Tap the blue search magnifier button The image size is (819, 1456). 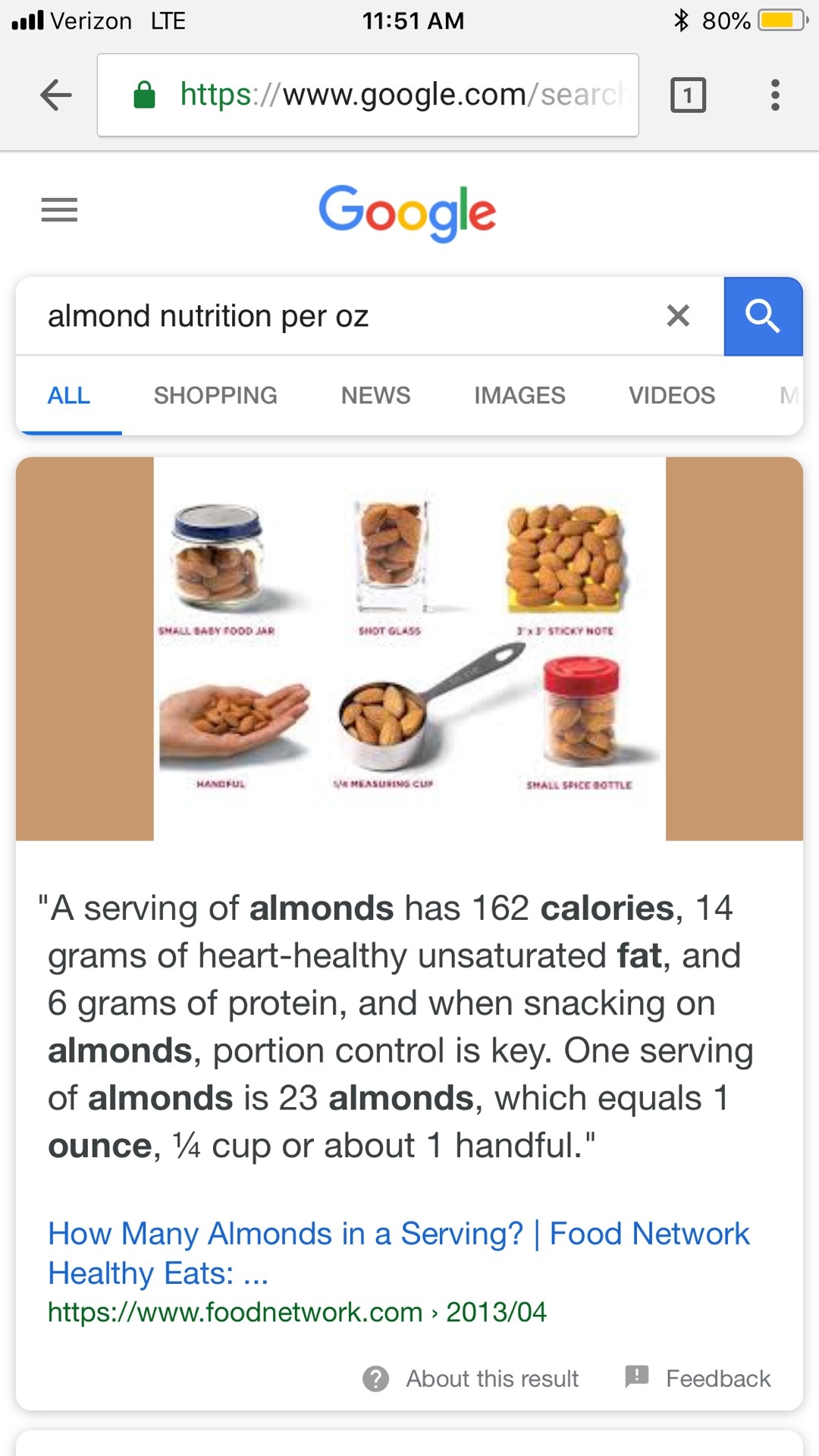click(x=764, y=316)
